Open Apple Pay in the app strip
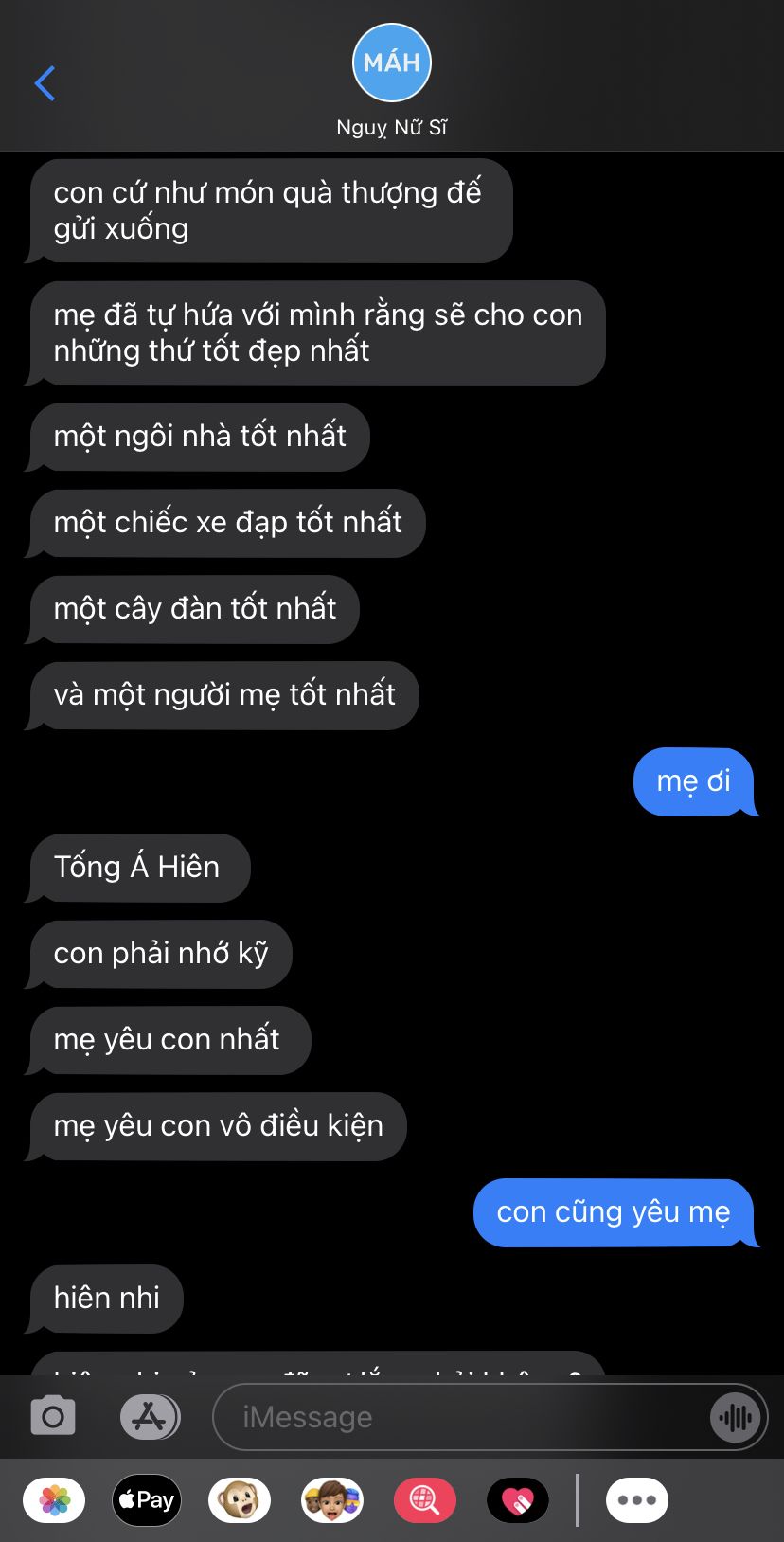Viewport: 784px width, 1542px height. click(x=147, y=1500)
